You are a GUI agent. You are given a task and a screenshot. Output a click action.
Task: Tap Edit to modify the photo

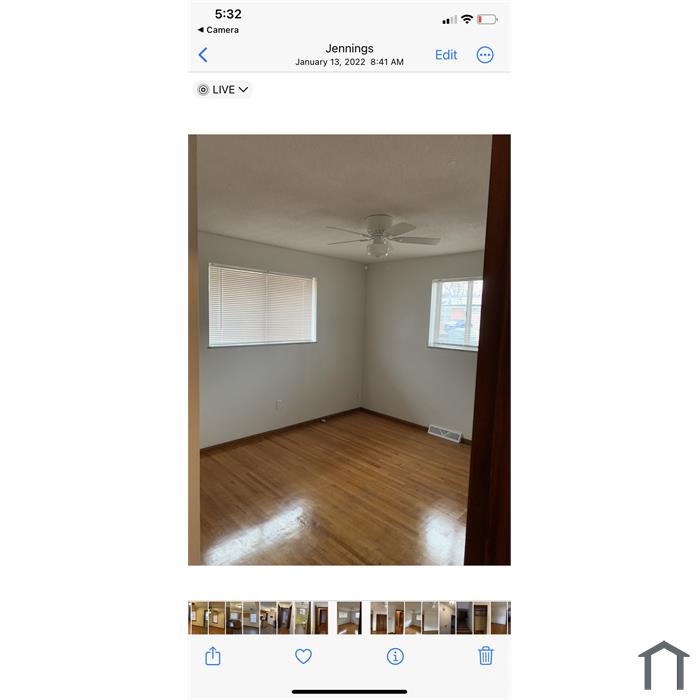[446, 55]
